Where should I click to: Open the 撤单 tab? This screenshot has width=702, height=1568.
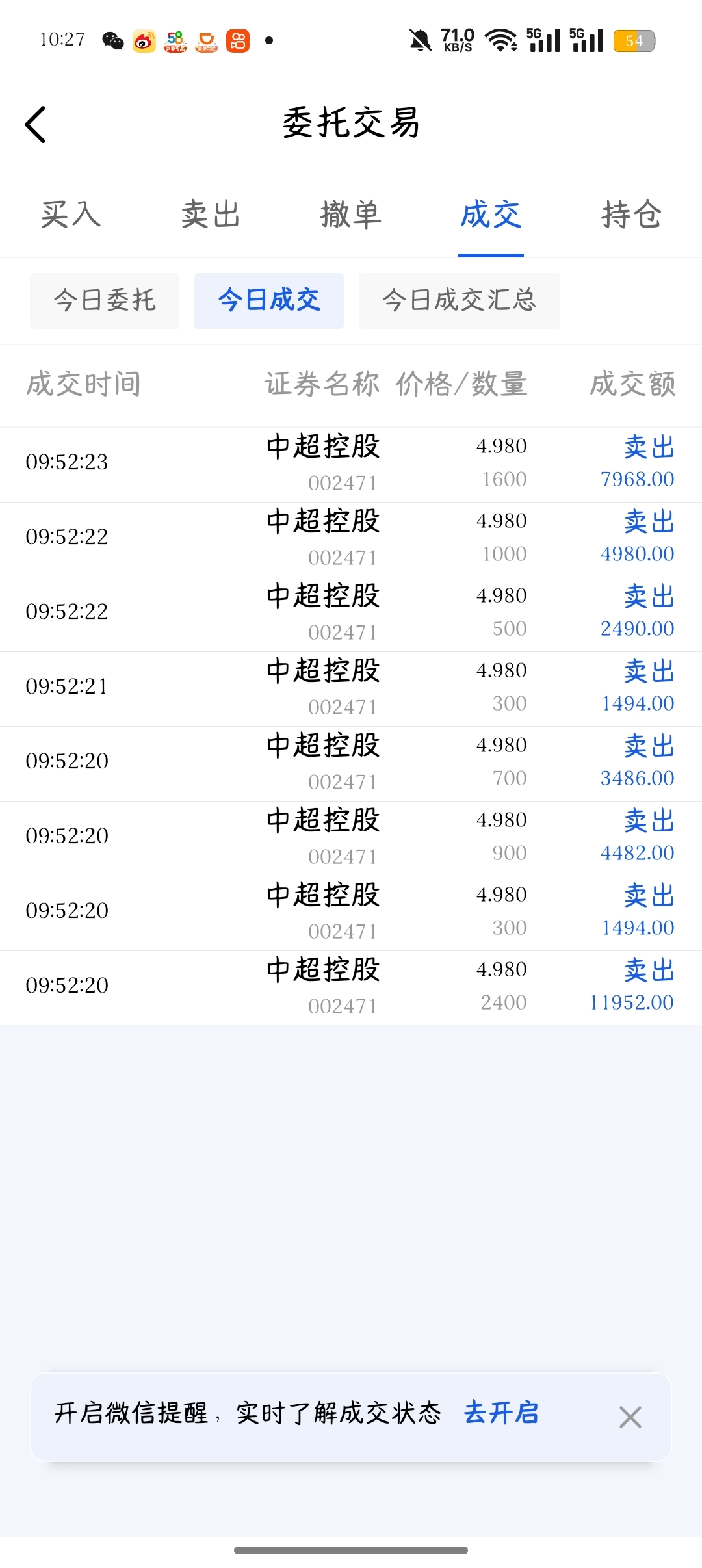click(351, 215)
